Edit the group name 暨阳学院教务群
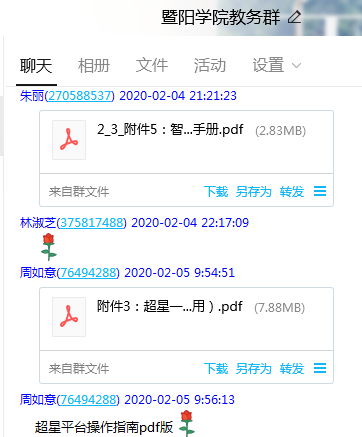This screenshot has height=437, width=362. pos(295,17)
